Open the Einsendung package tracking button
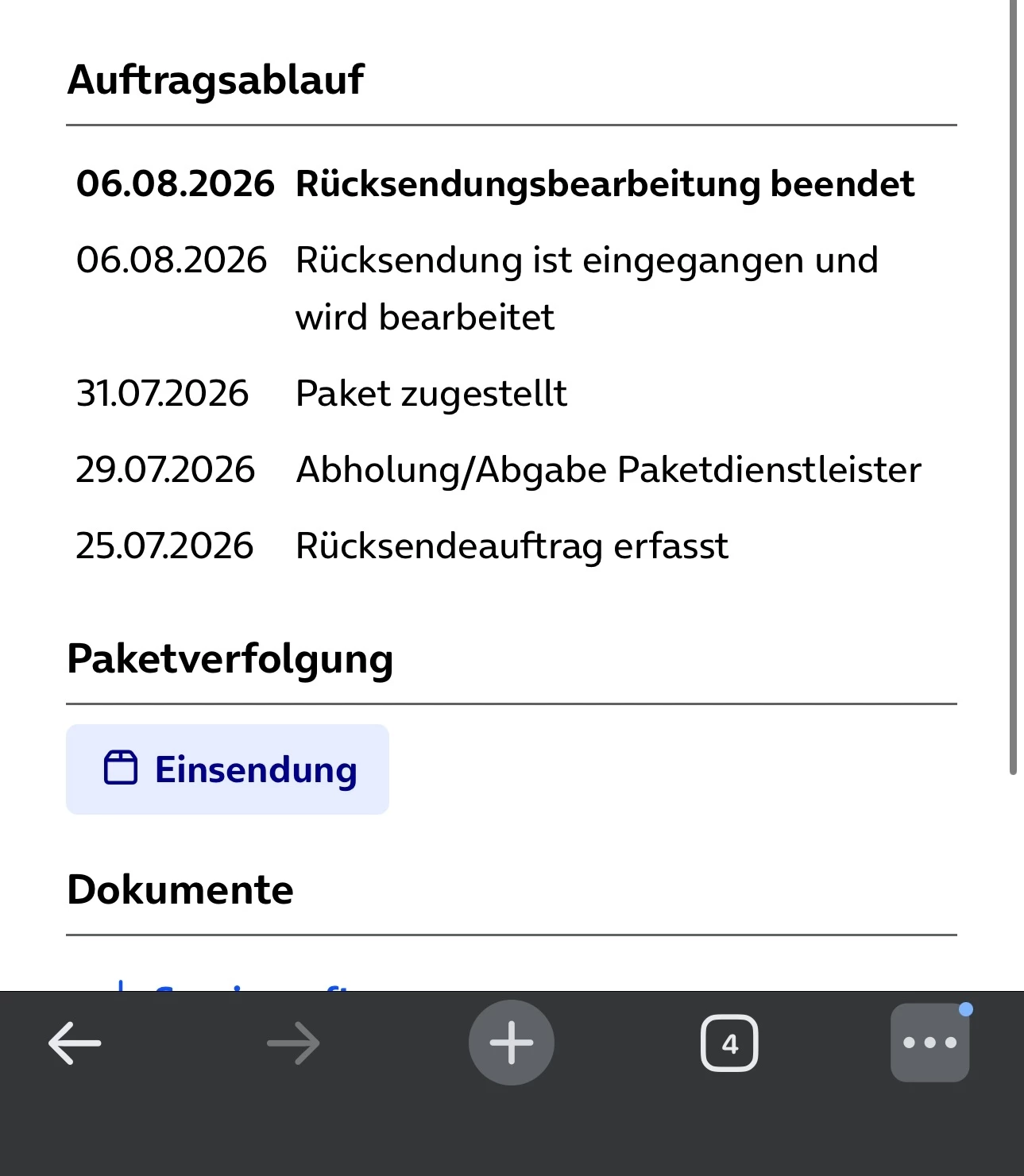Image resolution: width=1024 pixels, height=1176 pixels. (227, 769)
